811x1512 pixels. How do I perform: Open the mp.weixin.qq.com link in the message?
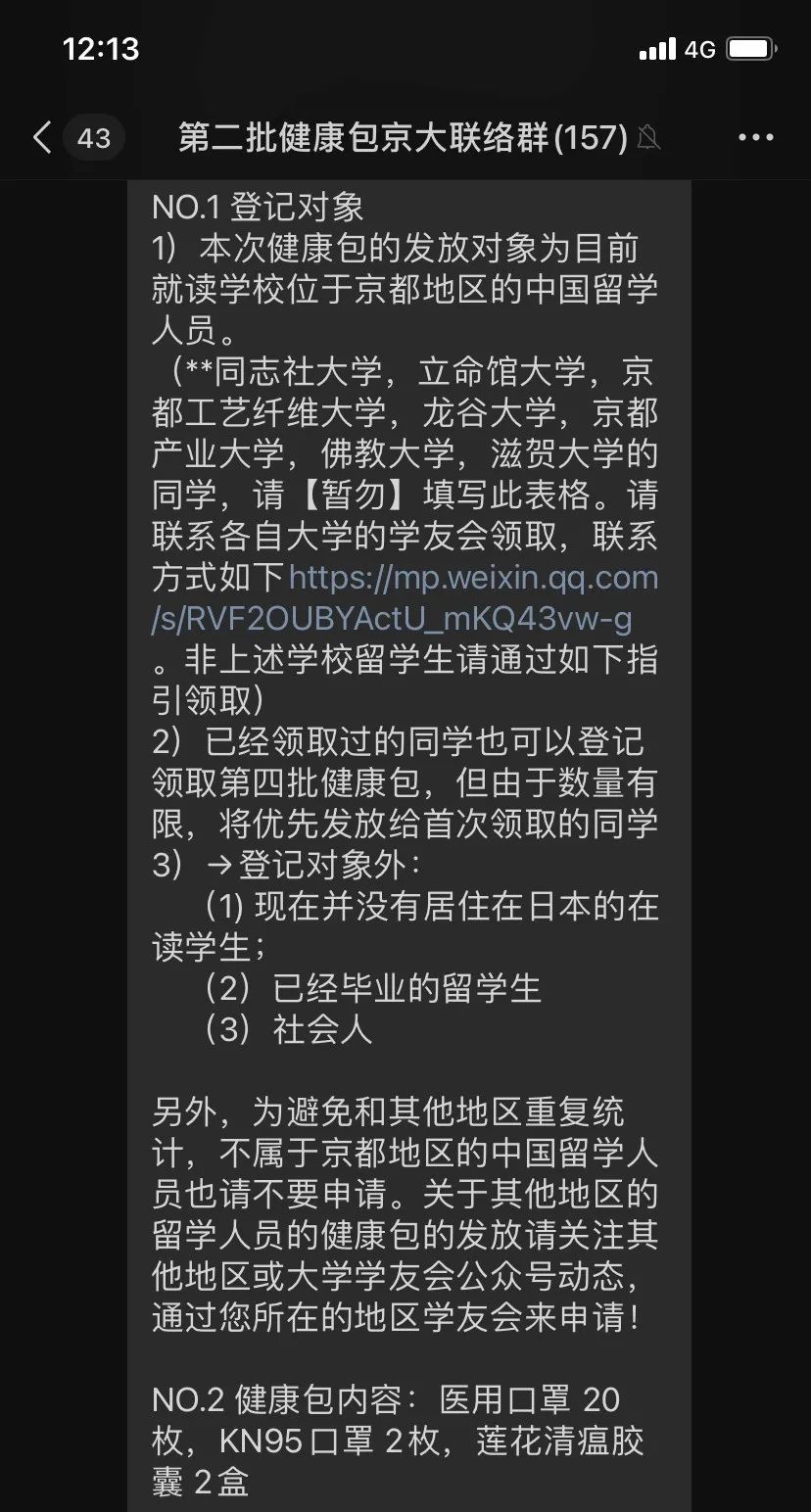click(473, 579)
